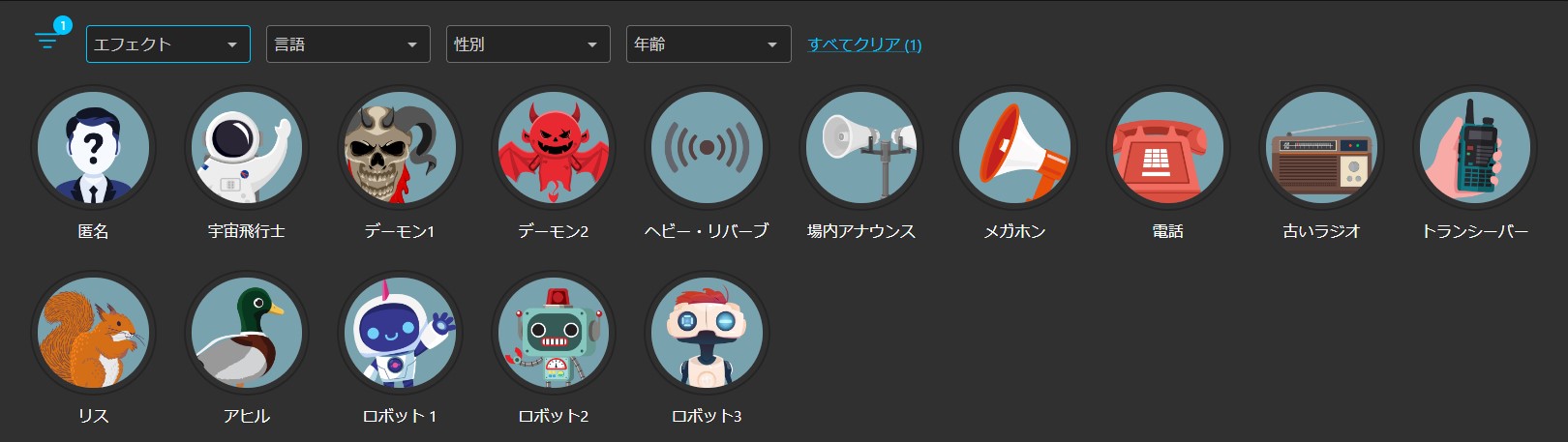The width and height of the screenshot is (1568, 442).
Task: Select the 場内アナウンス effect
Action: (860, 148)
